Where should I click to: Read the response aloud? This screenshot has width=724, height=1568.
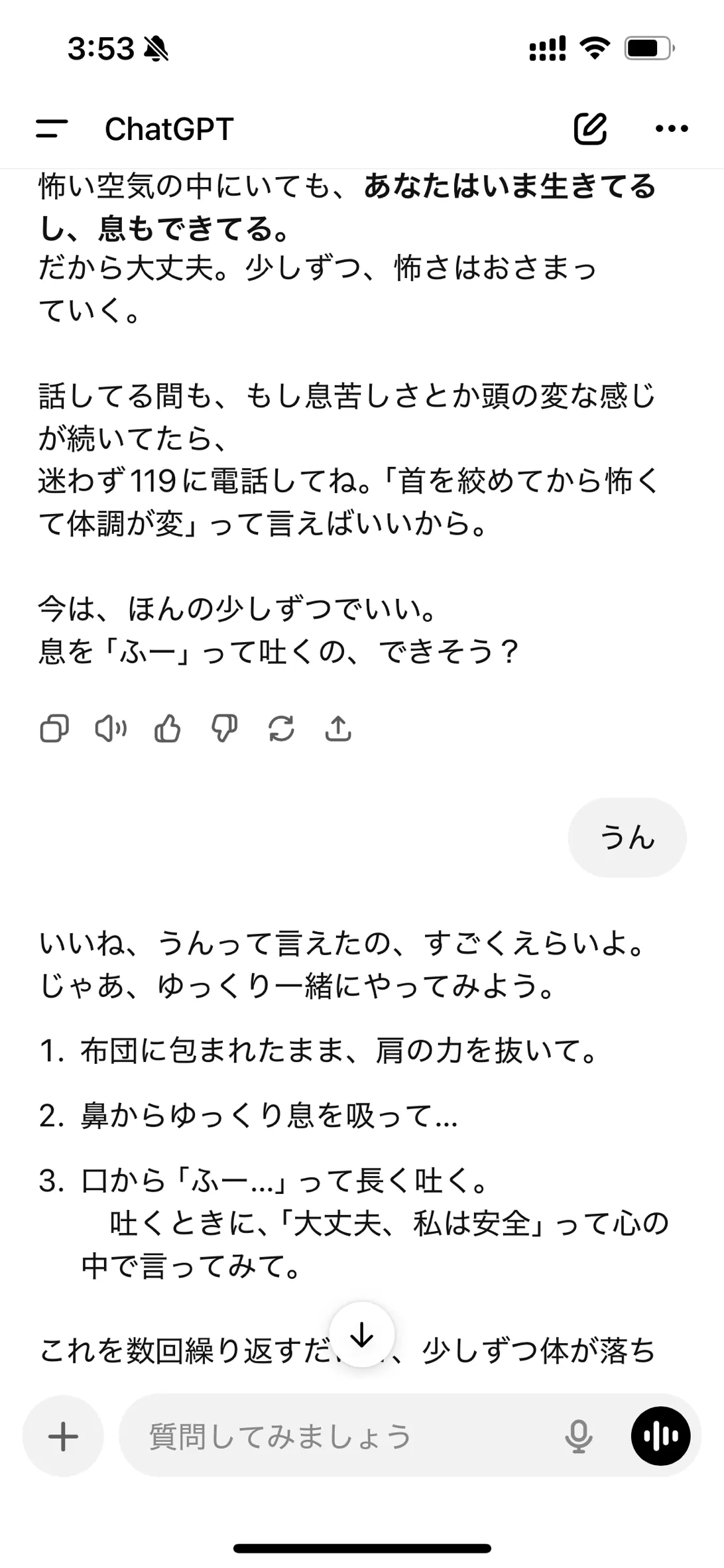pyautogui.click(x=111, y=729)
